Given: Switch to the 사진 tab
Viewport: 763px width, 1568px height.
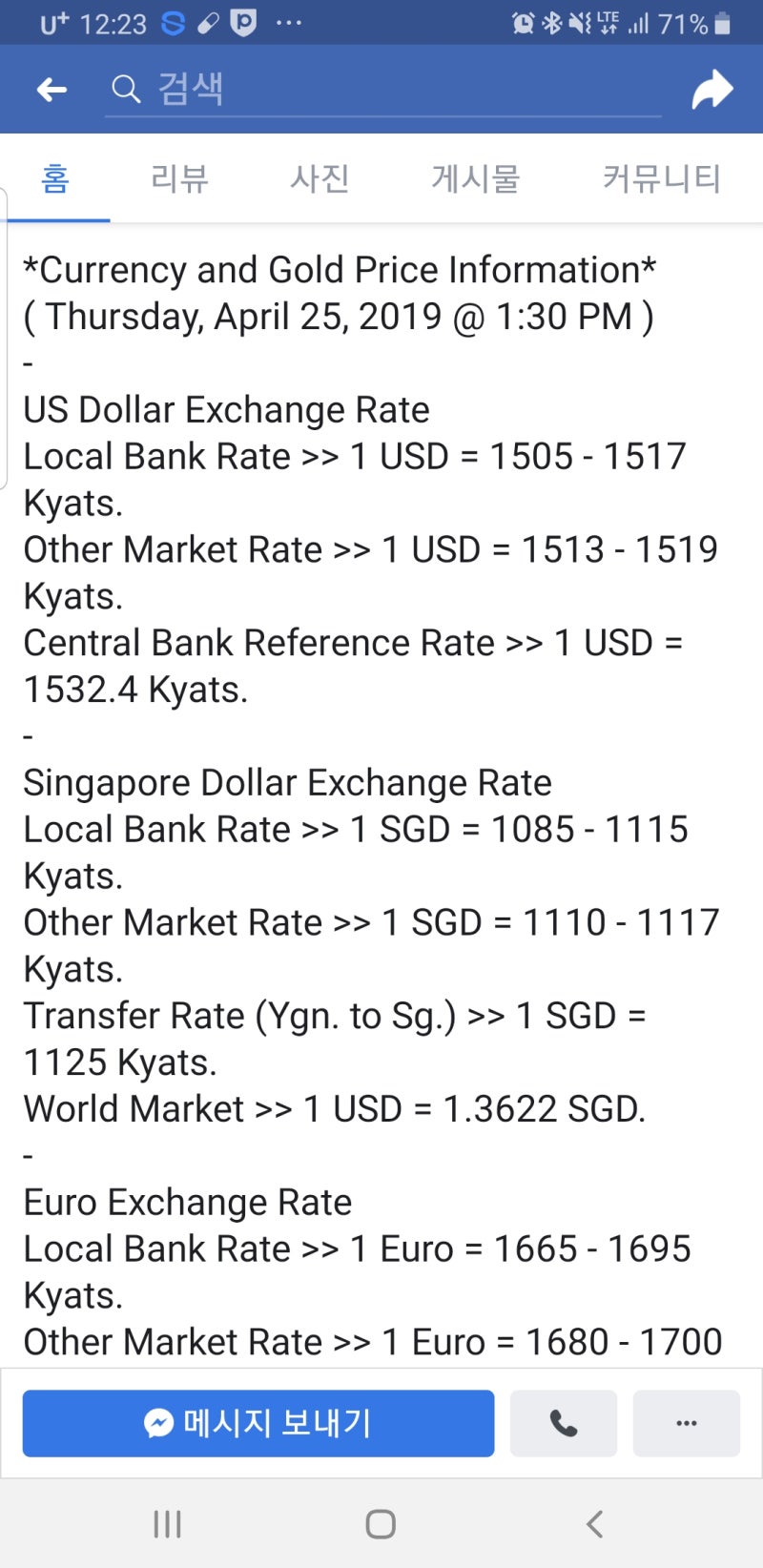Looking at the screenshot, I should [320, 178].
